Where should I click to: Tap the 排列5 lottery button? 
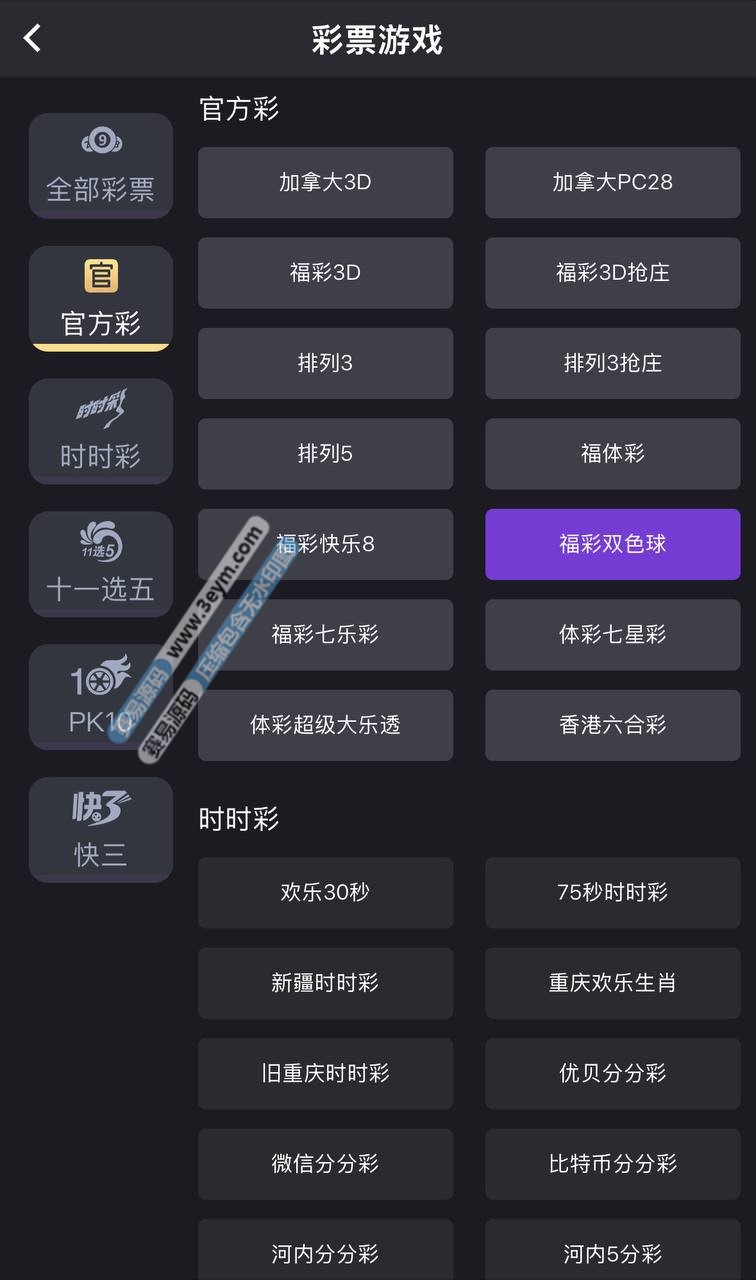325,454
